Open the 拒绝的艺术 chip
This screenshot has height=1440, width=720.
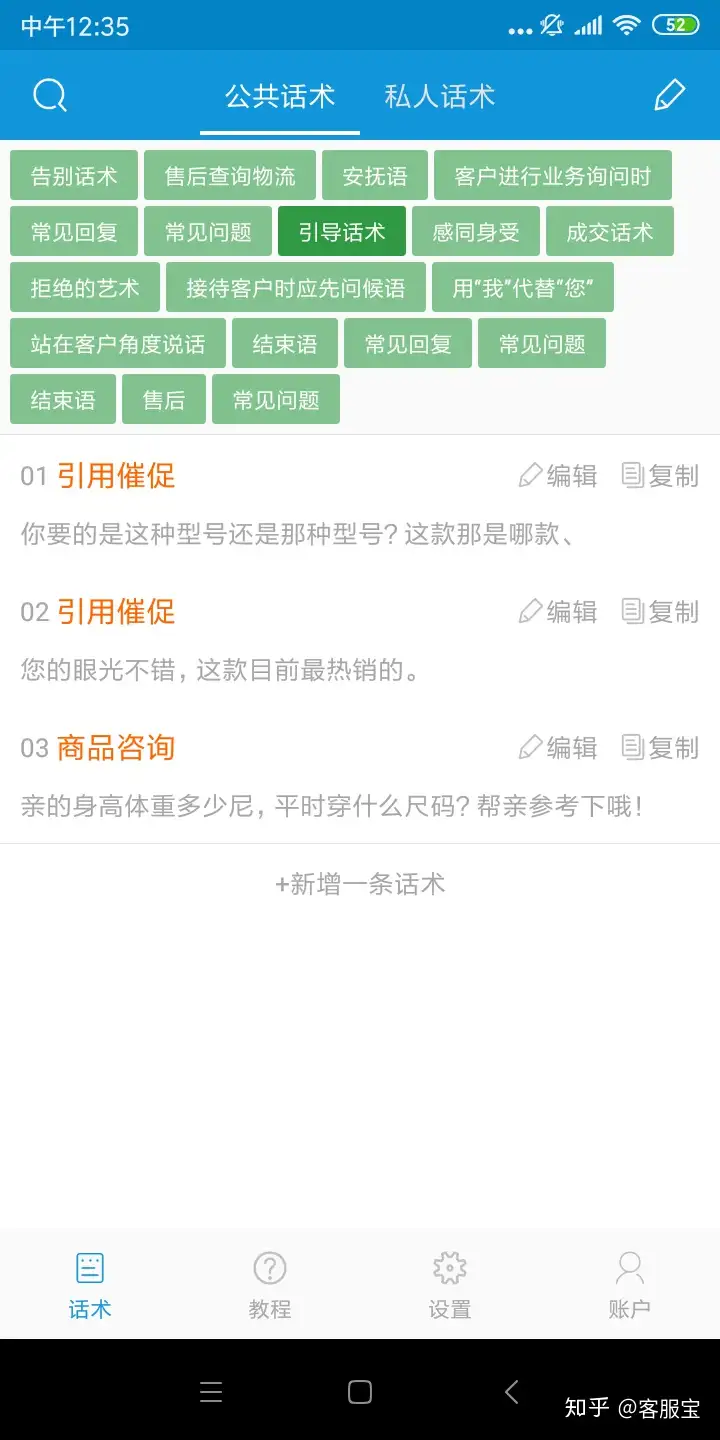85,288
